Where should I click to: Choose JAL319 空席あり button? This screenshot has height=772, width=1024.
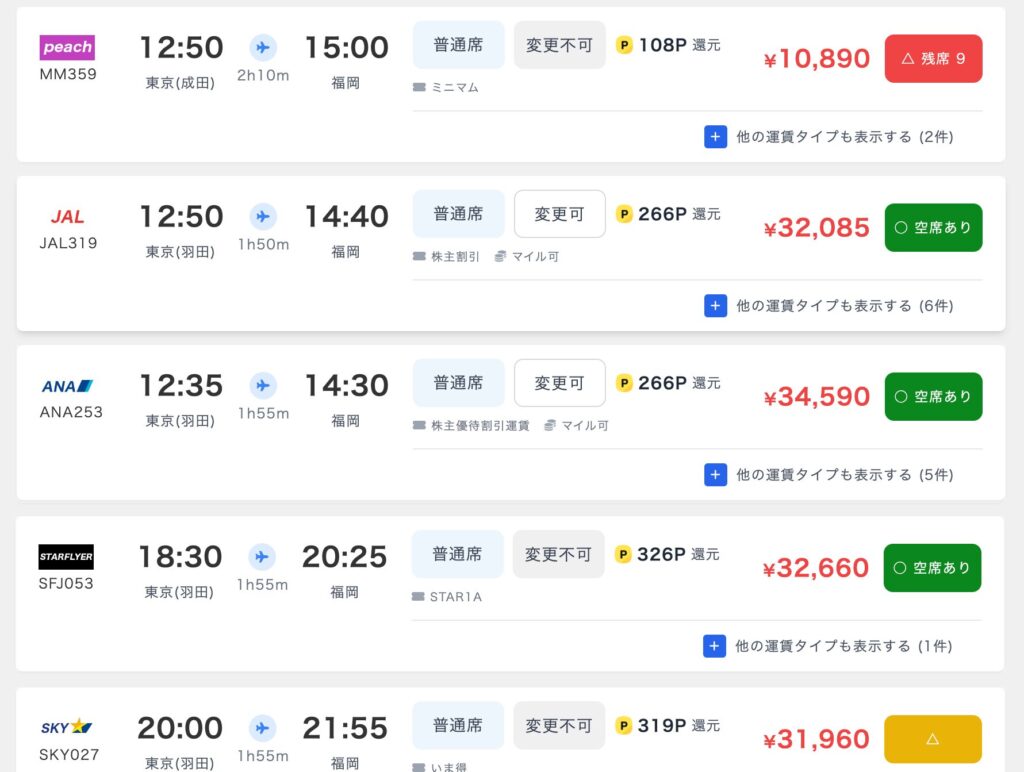click(933, 228)
